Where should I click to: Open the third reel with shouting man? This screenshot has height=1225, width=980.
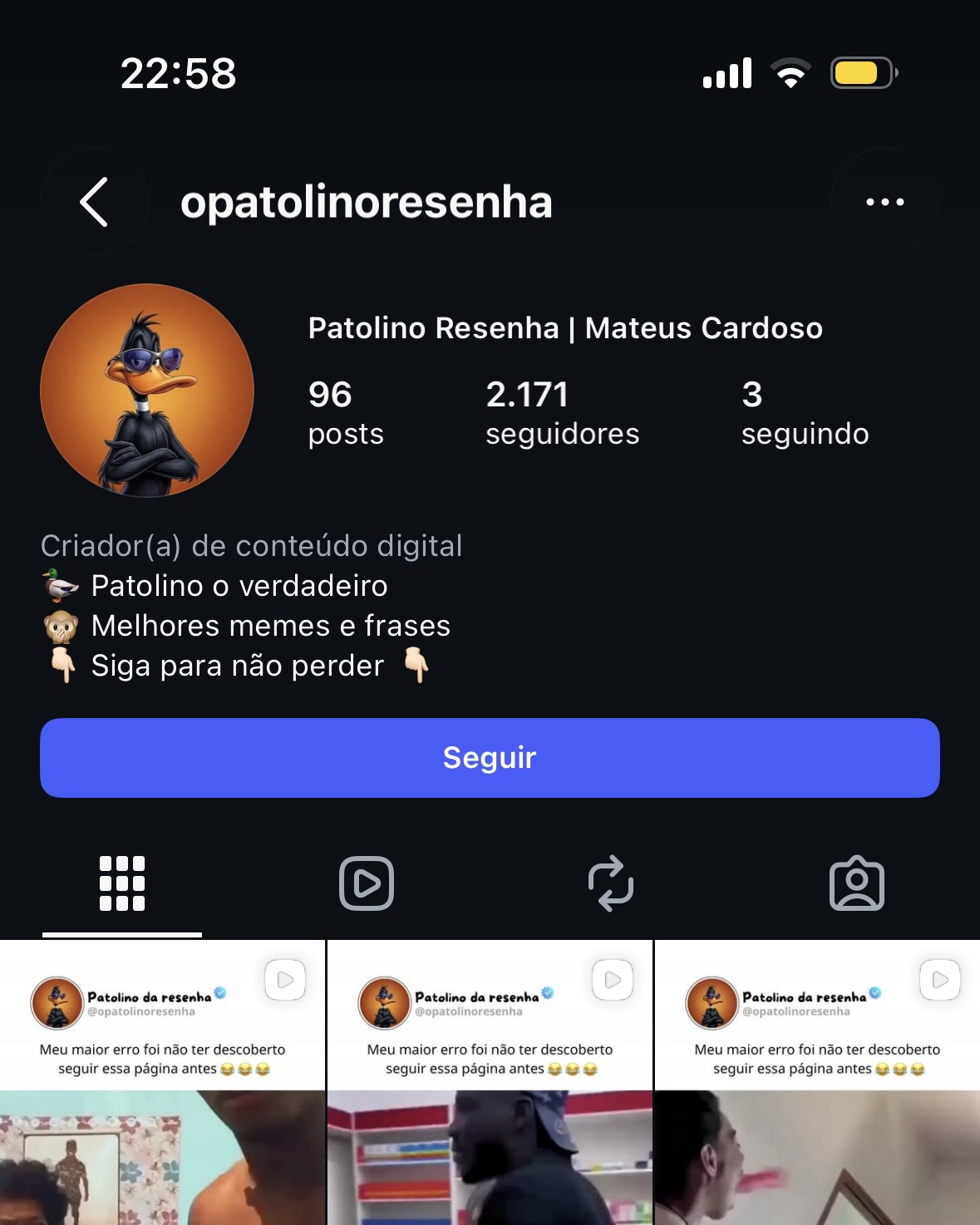(818, 1083)
